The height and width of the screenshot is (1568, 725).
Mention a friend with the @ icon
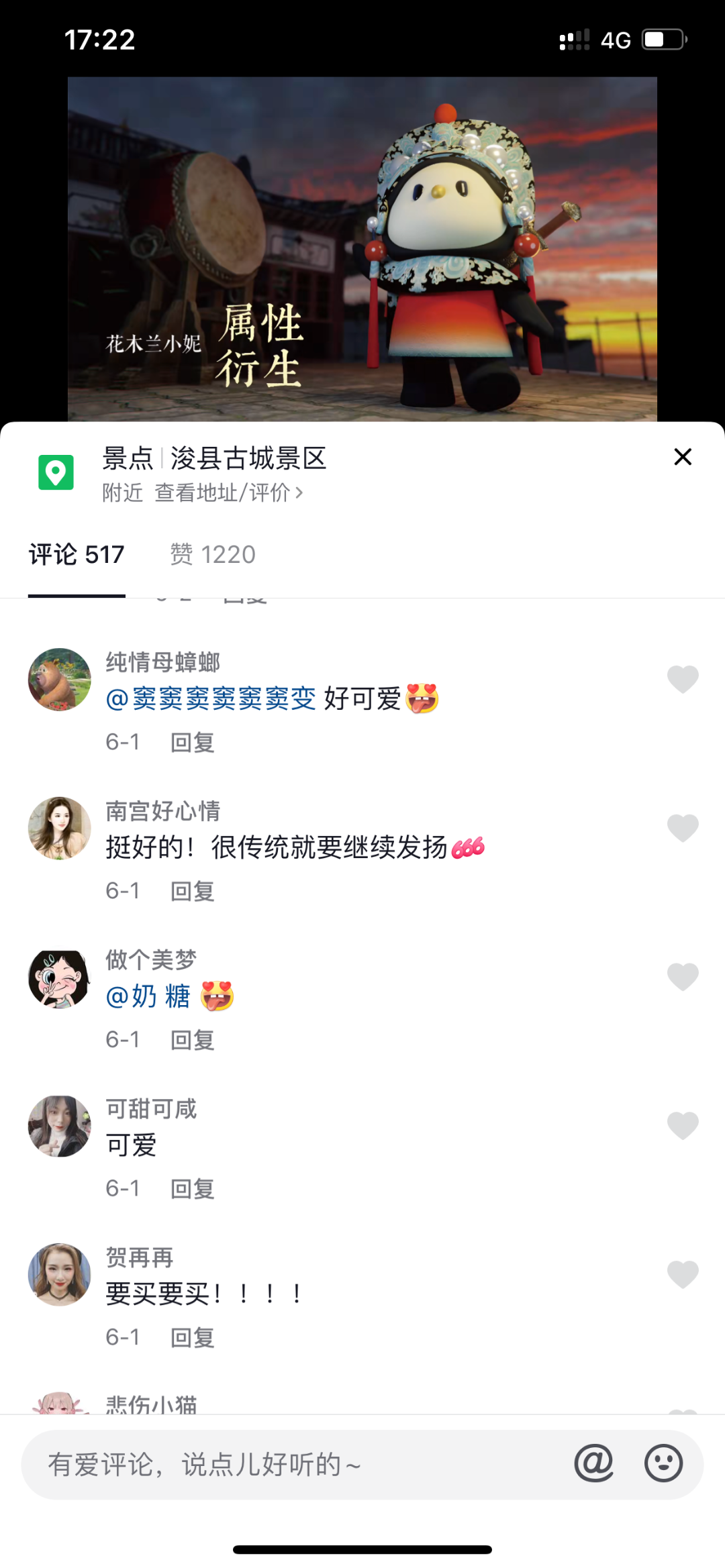[594, 1463]
